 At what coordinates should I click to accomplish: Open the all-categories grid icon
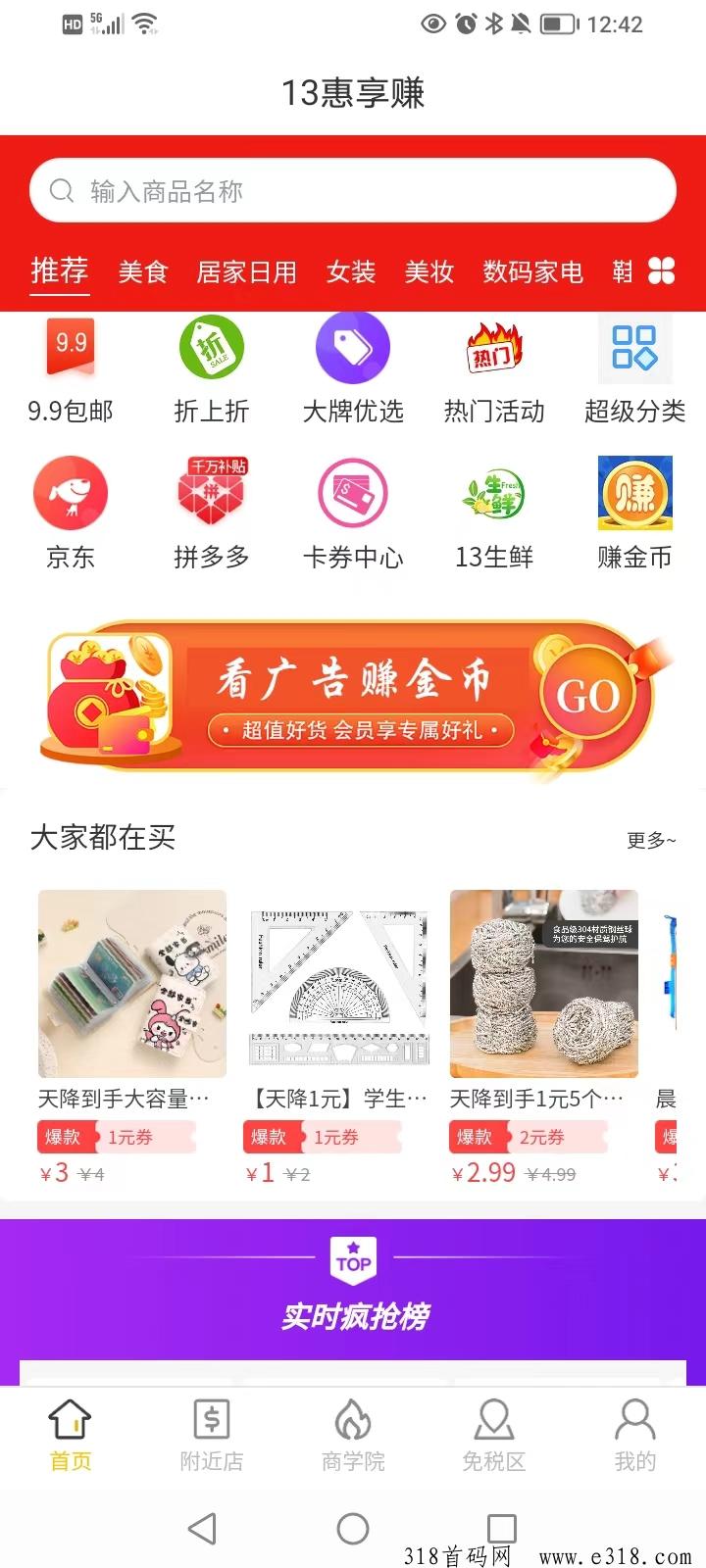pyautogui.click(x=662, y=271)
